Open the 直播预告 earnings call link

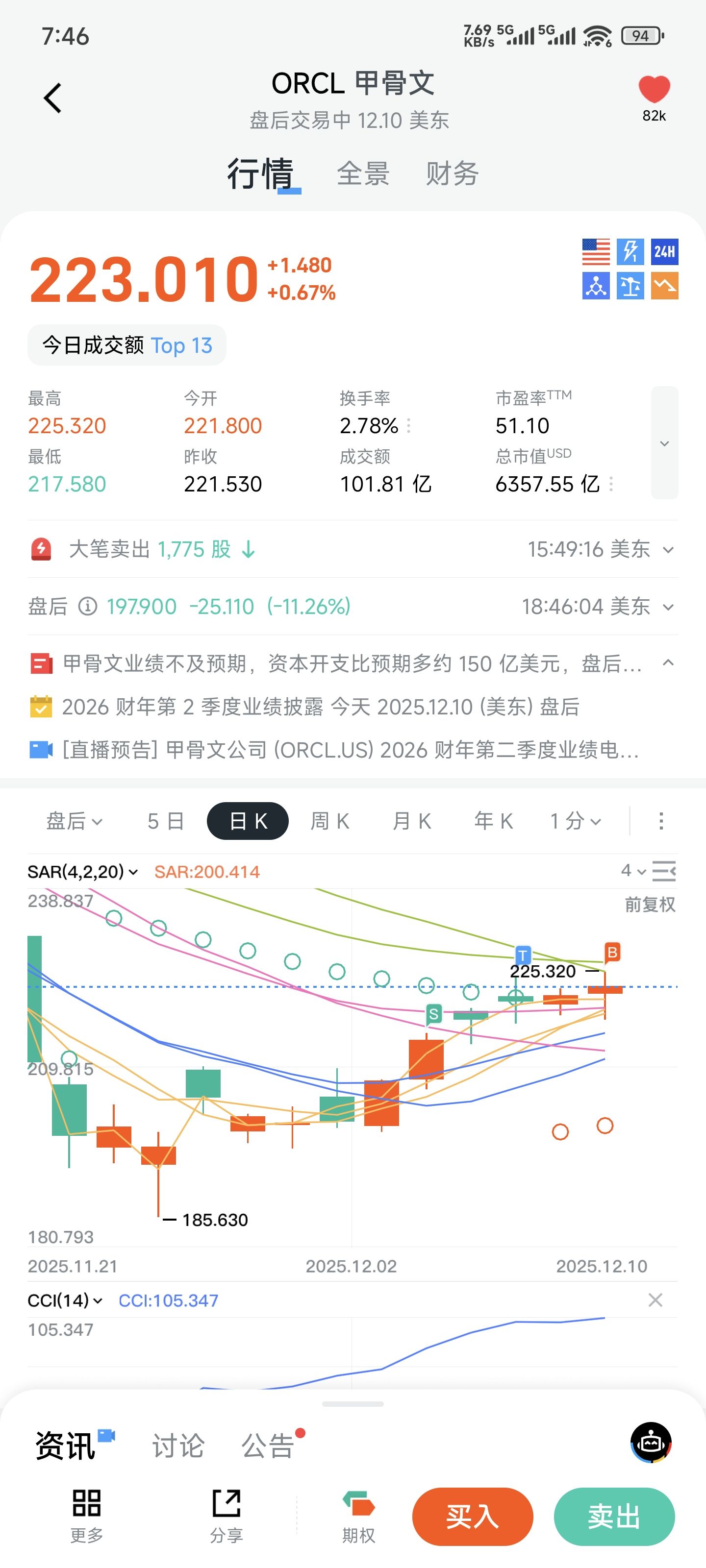(x=350, y=750)
